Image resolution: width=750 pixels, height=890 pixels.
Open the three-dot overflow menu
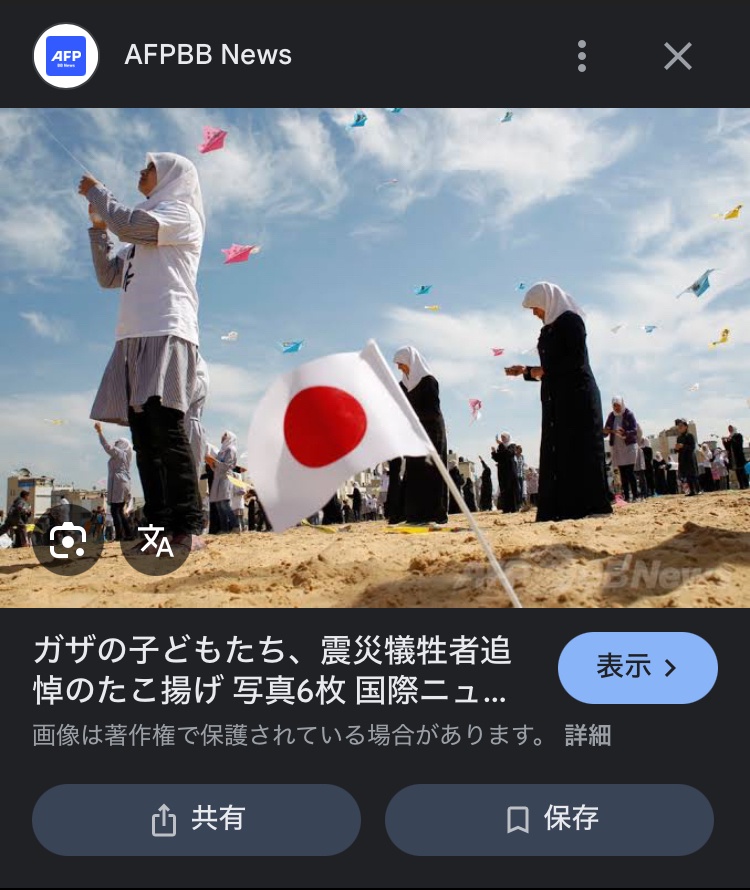(x=582, y=56)
